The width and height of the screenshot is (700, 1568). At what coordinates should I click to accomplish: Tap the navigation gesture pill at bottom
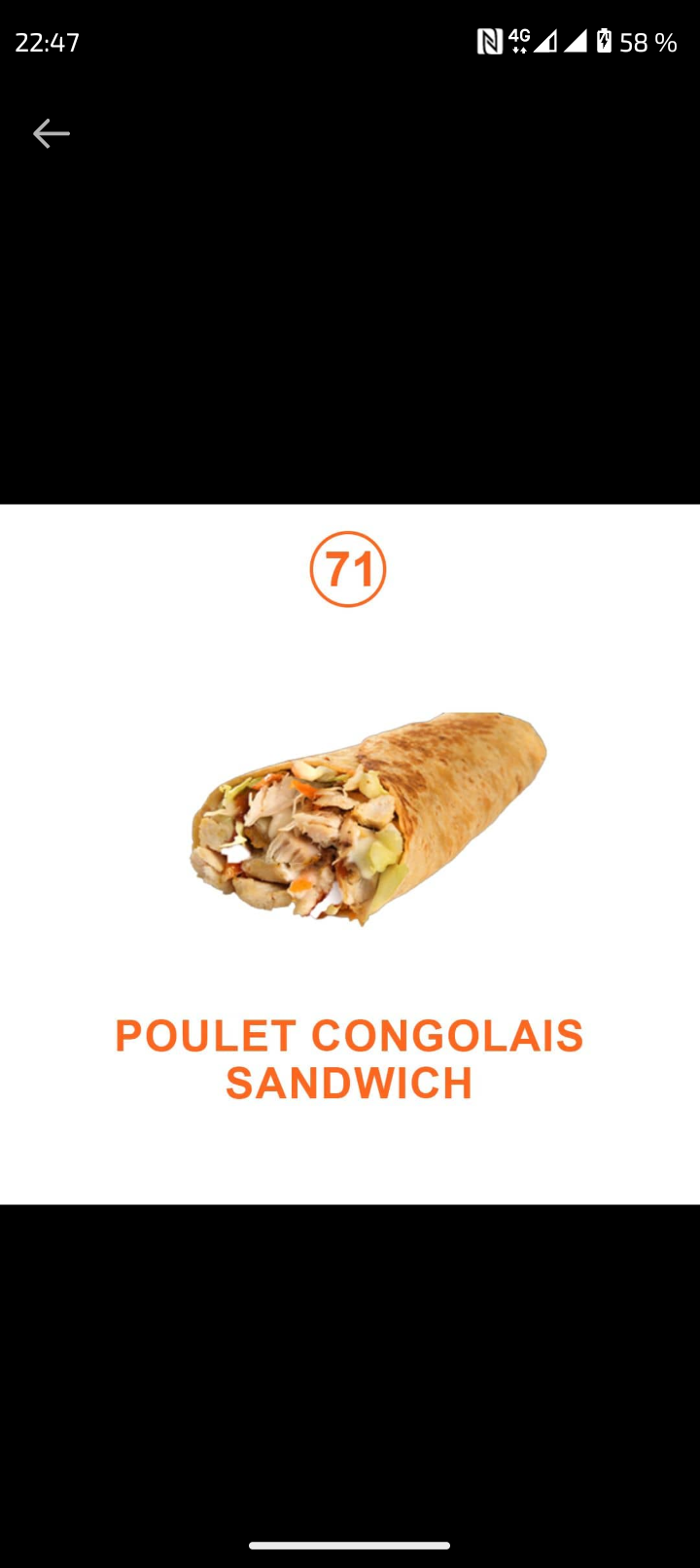point(350,1546)
